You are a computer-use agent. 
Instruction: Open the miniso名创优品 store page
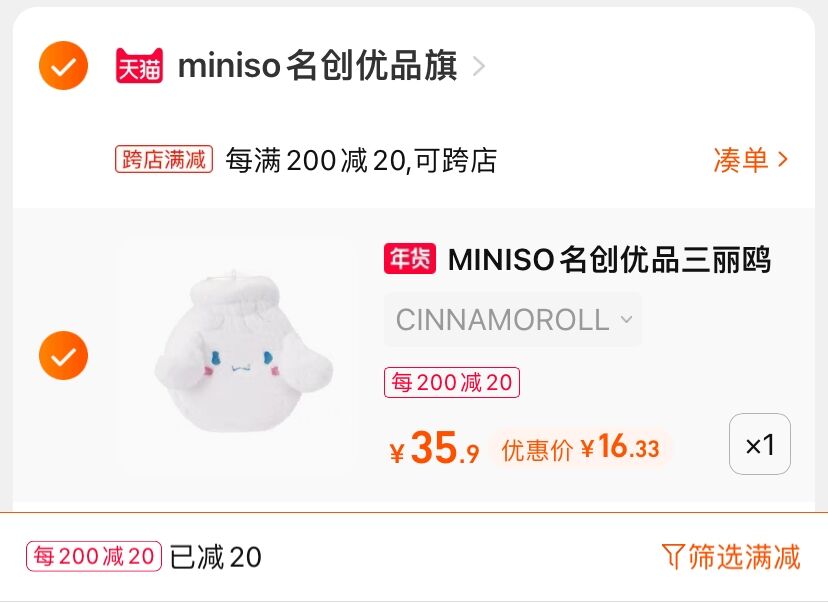point(318,67)
